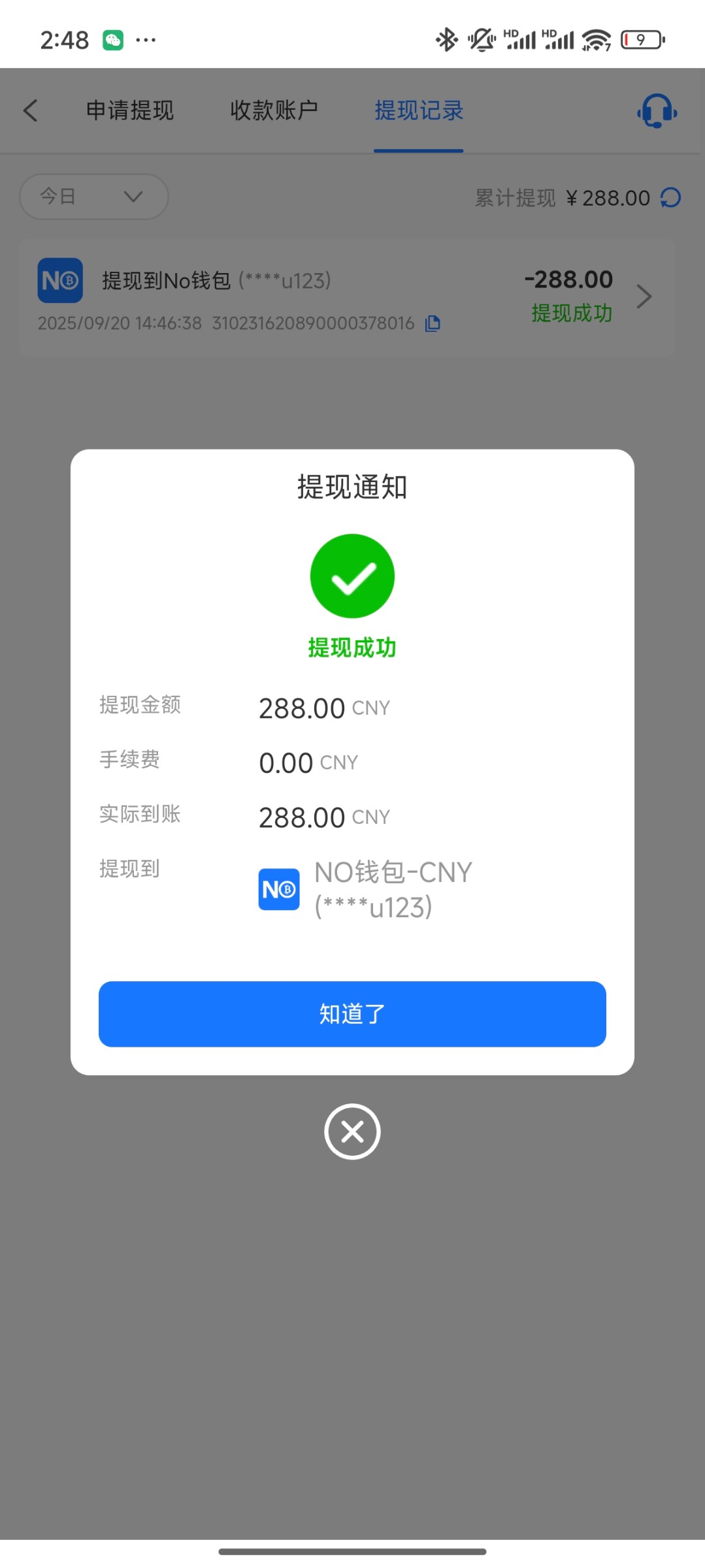Go back with the top-left arrow
705x1568 pixels.
[31, 110]
